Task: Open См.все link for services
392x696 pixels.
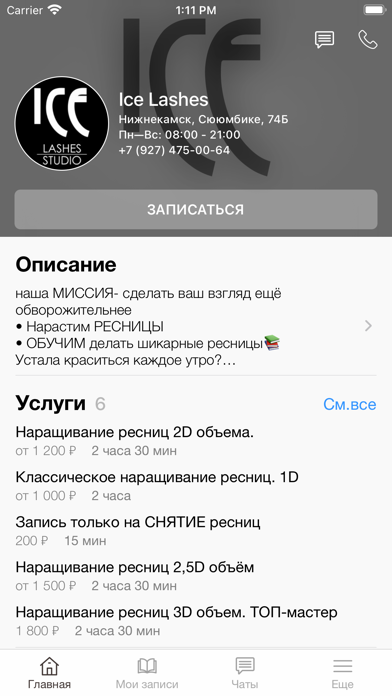Action: pos(349,404)
